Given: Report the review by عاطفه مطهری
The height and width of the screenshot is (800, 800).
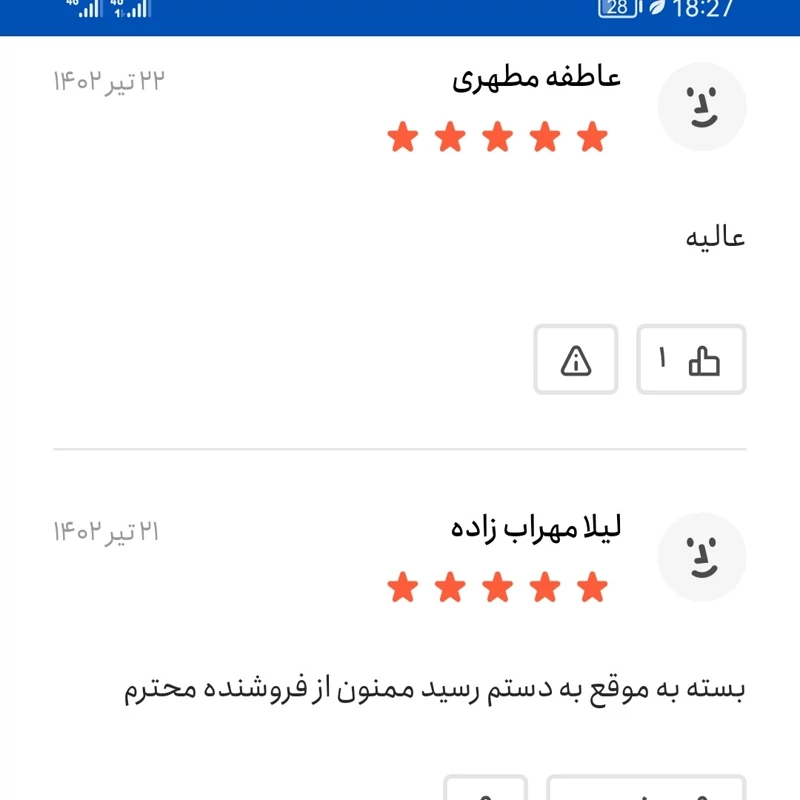Looking at the screenshot, I should point(576,360).
